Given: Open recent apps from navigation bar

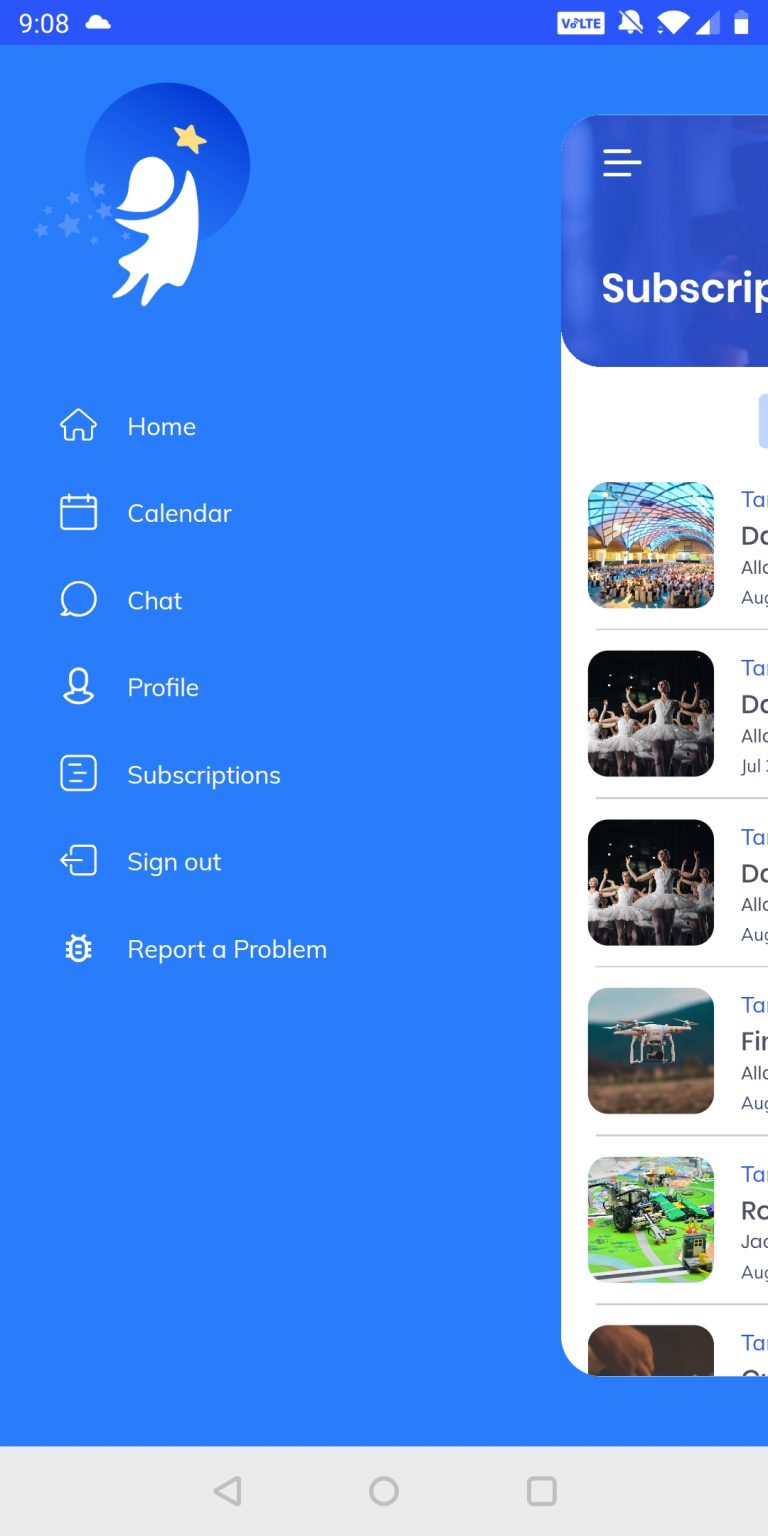Looking at the screenshot, I should (541, 1491).
